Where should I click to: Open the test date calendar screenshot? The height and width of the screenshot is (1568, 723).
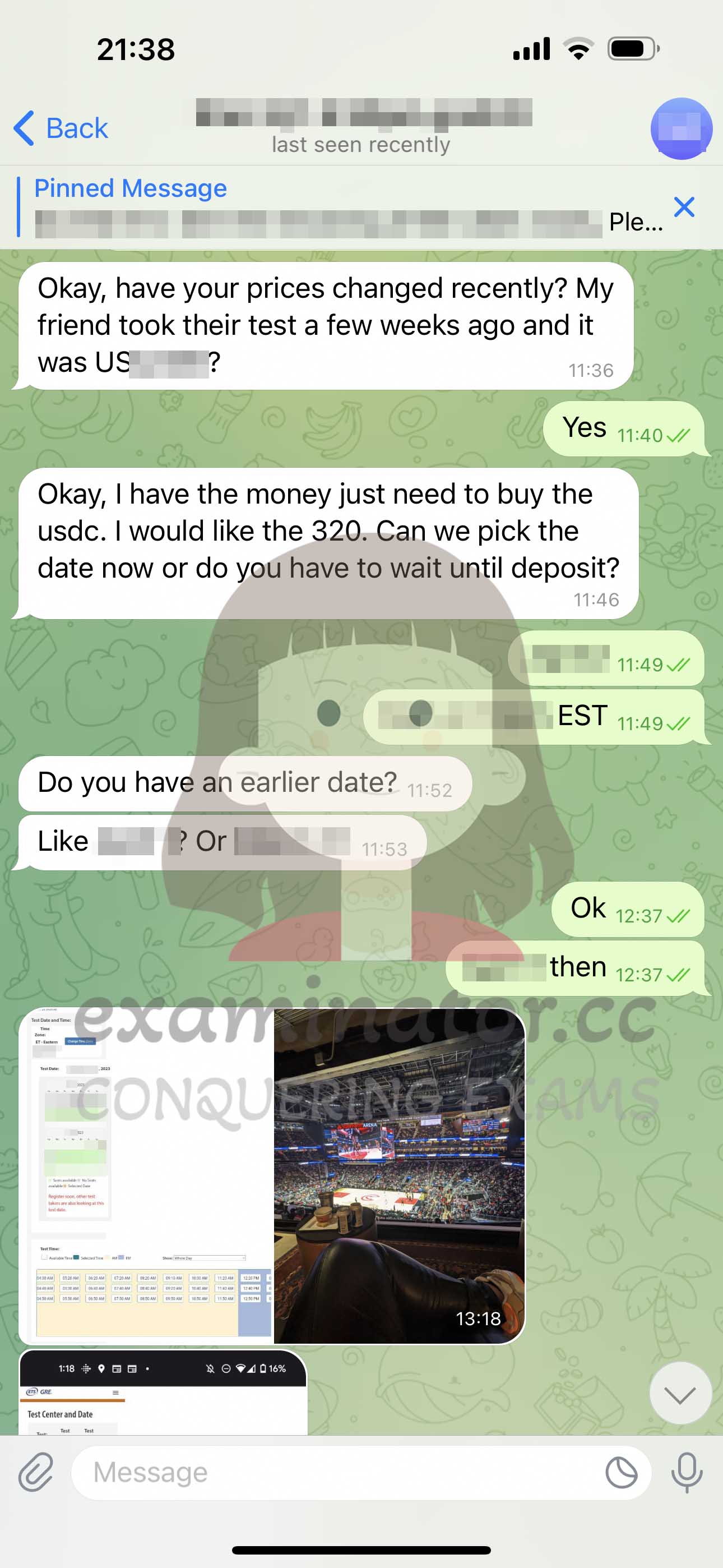tap(146, 1176)
